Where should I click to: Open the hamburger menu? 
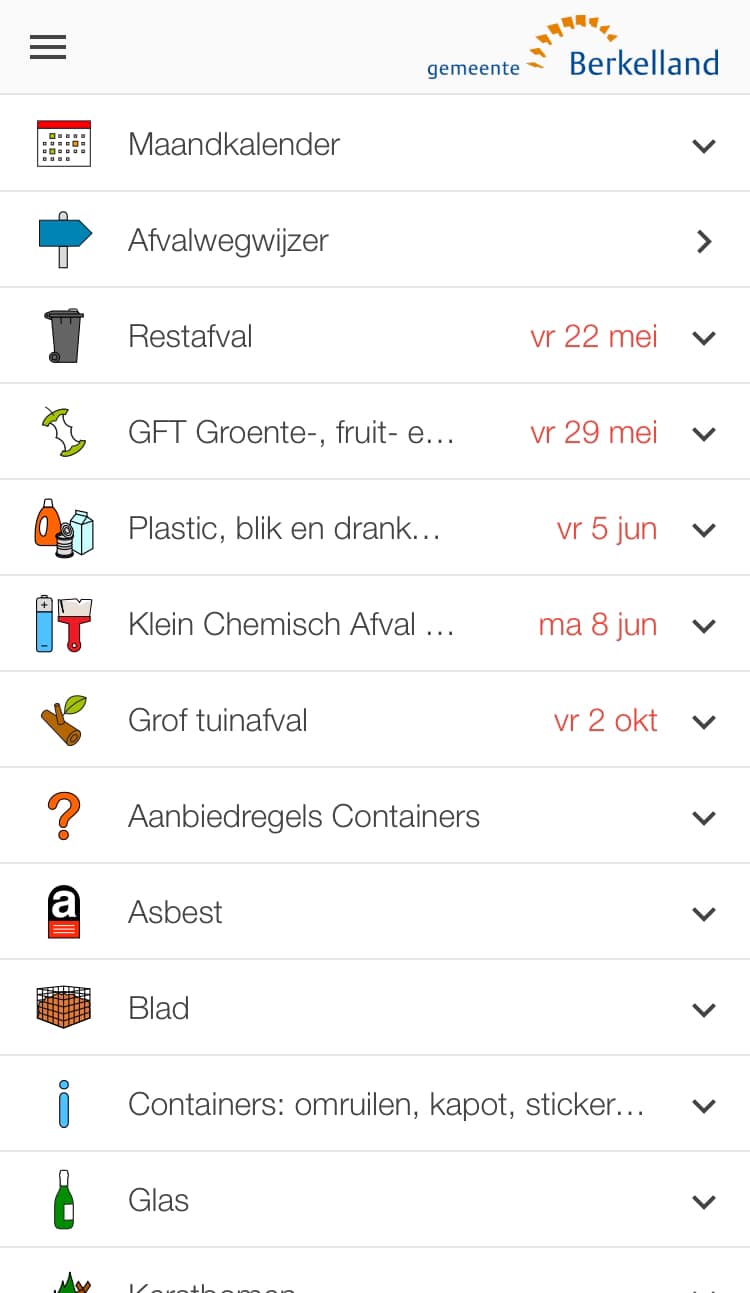click(x=48, y=47)
